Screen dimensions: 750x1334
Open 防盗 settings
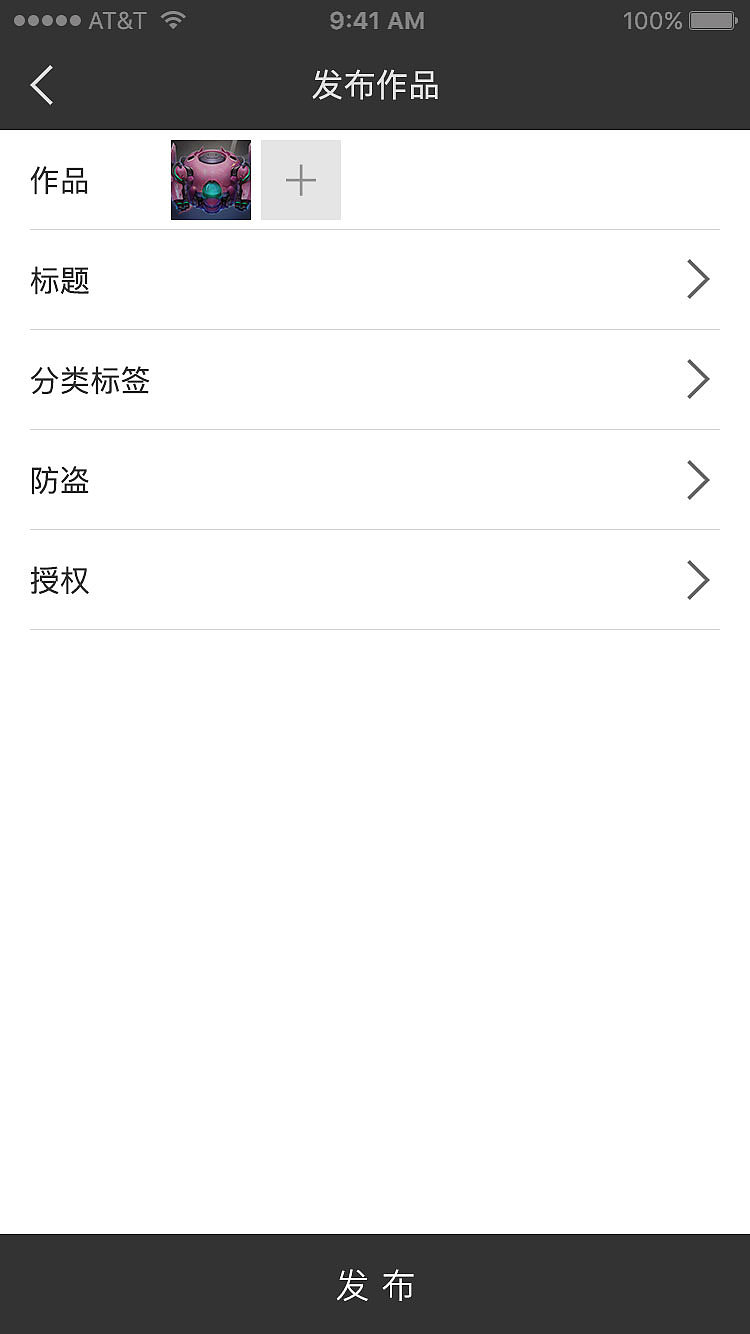[375, 480]
